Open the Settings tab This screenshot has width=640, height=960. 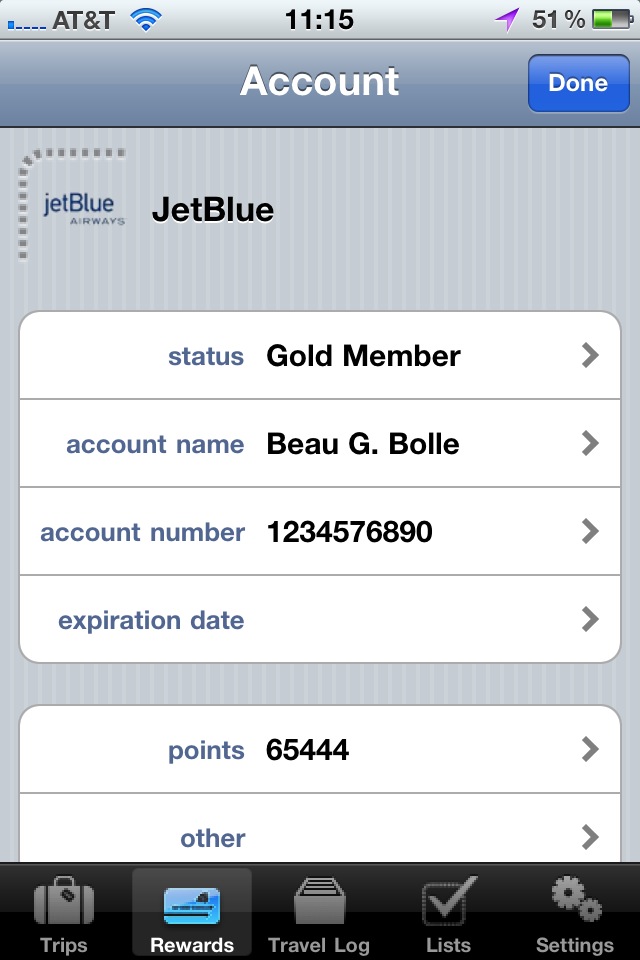click(575, 914)
